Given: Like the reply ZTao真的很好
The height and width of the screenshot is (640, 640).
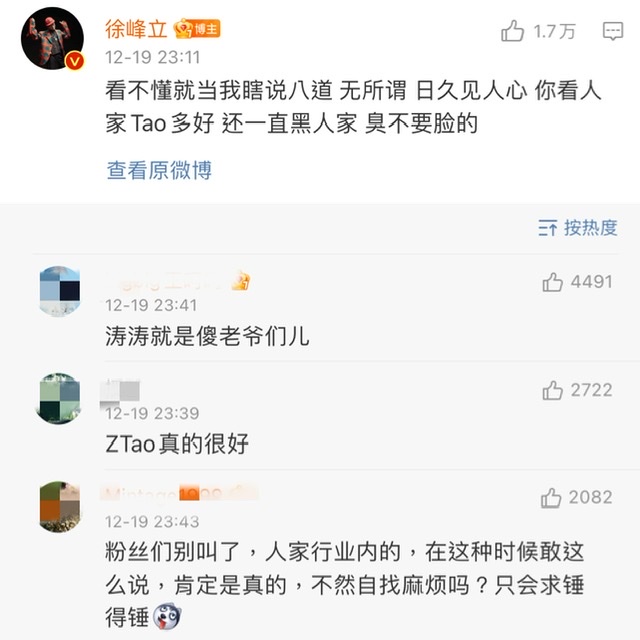Looking at the screenshot, I should coord(553,390).
